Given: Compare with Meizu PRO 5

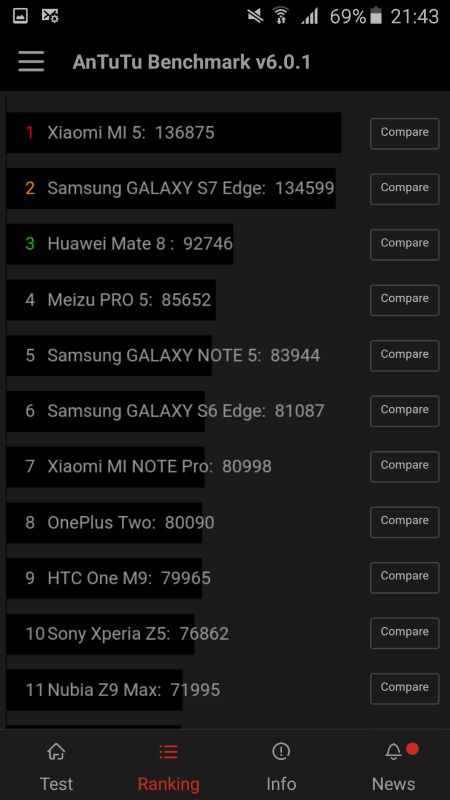Looking at the screenshot, I should click(x=405, y=300).
